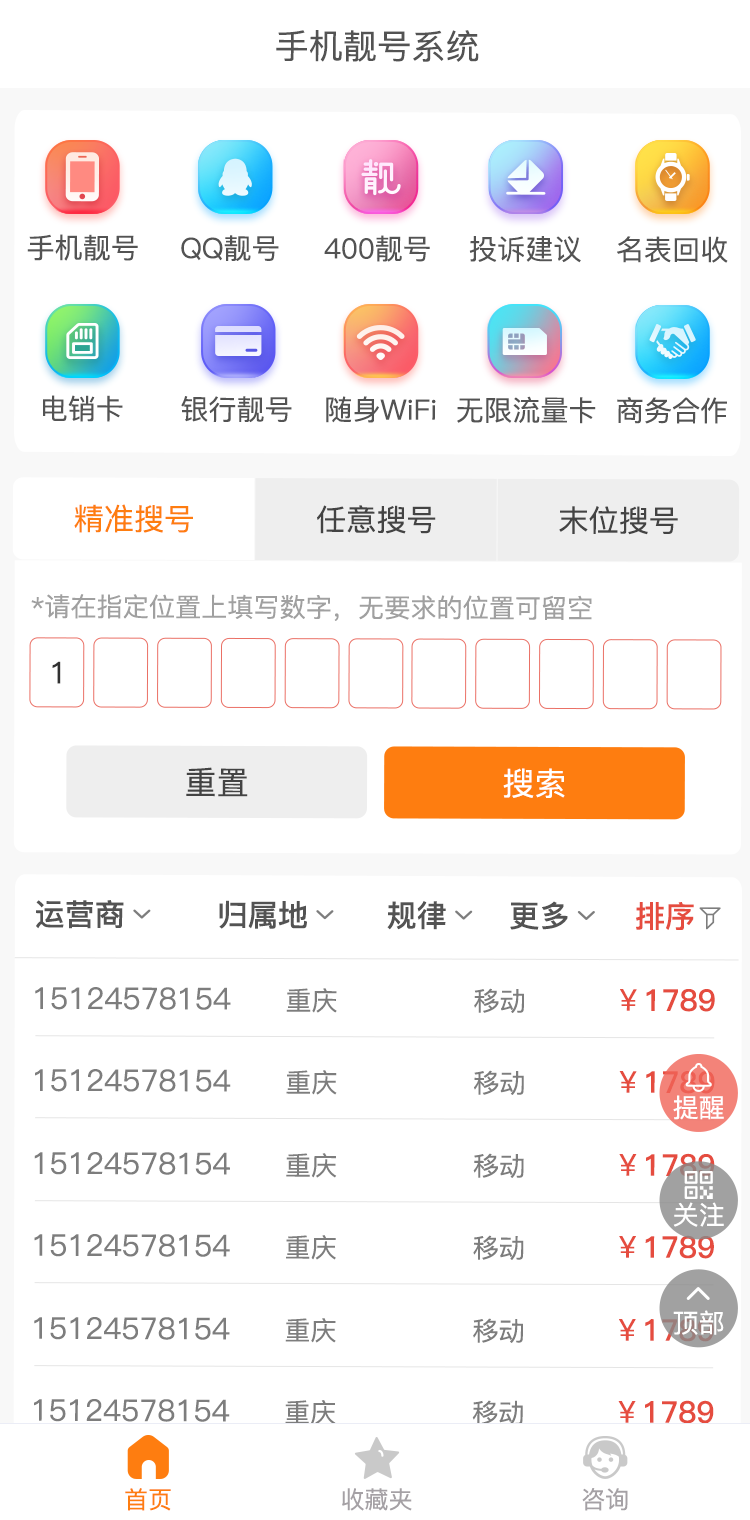Viewport: 750px width, 1520px height.
Task: Tap the orange 搜索 button
Action: coord(534,783)
